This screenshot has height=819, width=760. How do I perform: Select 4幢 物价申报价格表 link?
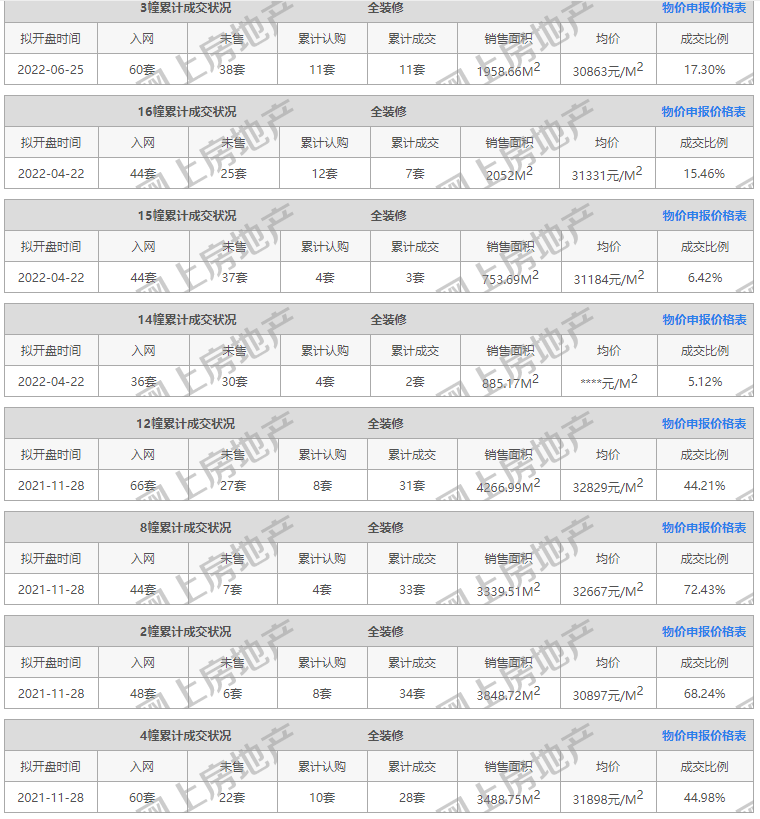[703, 736]
